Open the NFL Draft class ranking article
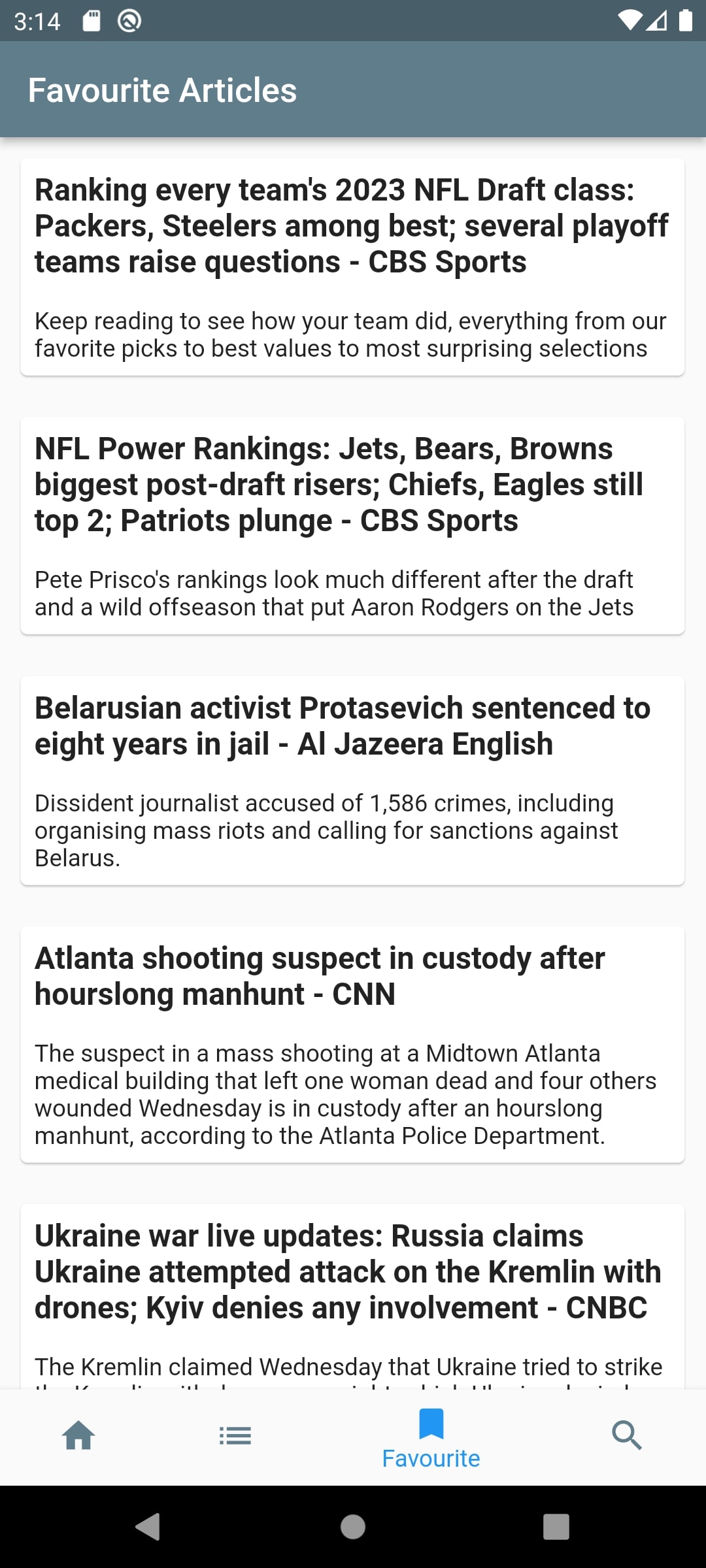The height and width of the screenshot is (1568, 706). [352, 267]
